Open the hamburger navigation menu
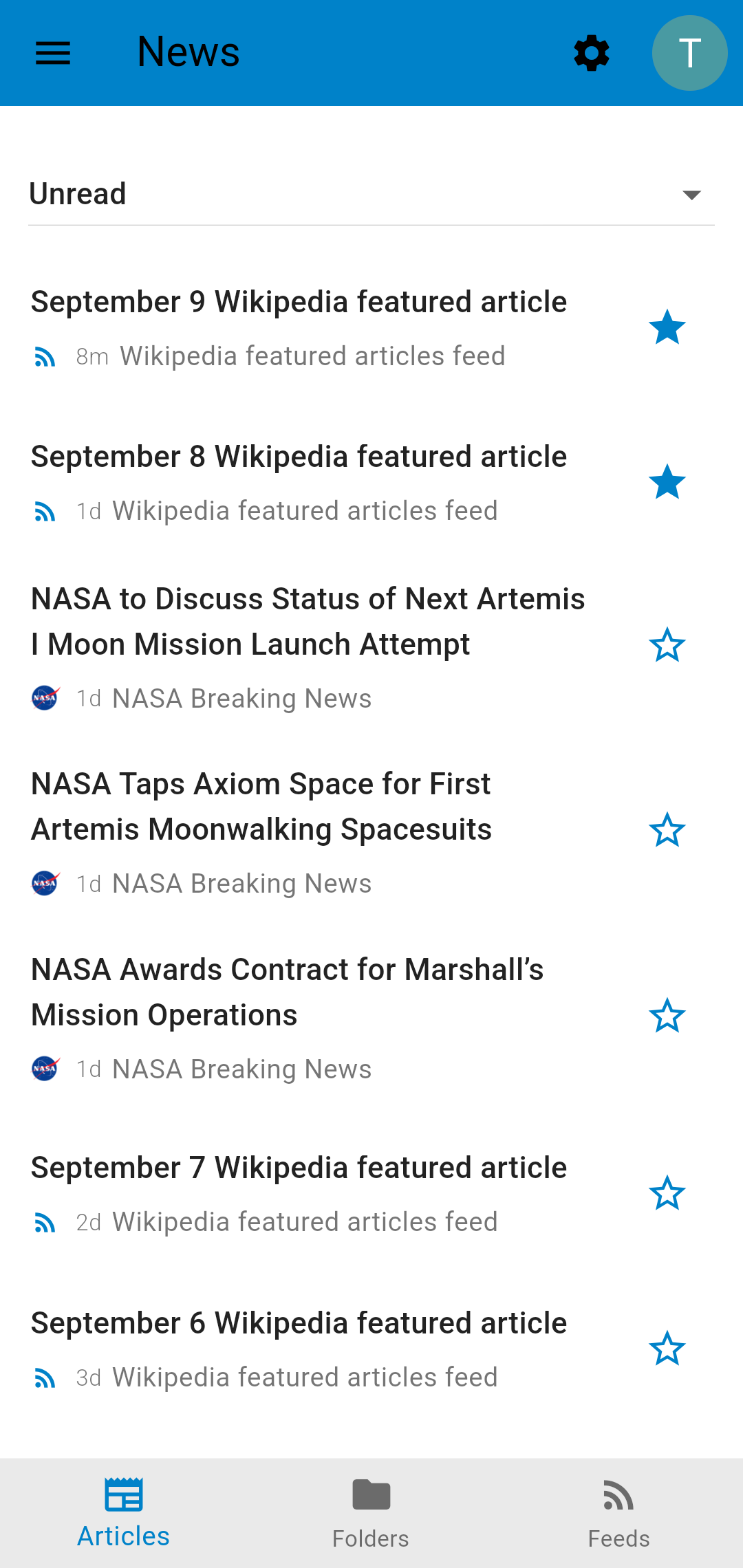Viewport: 743px width, 1568px height. 53,53
